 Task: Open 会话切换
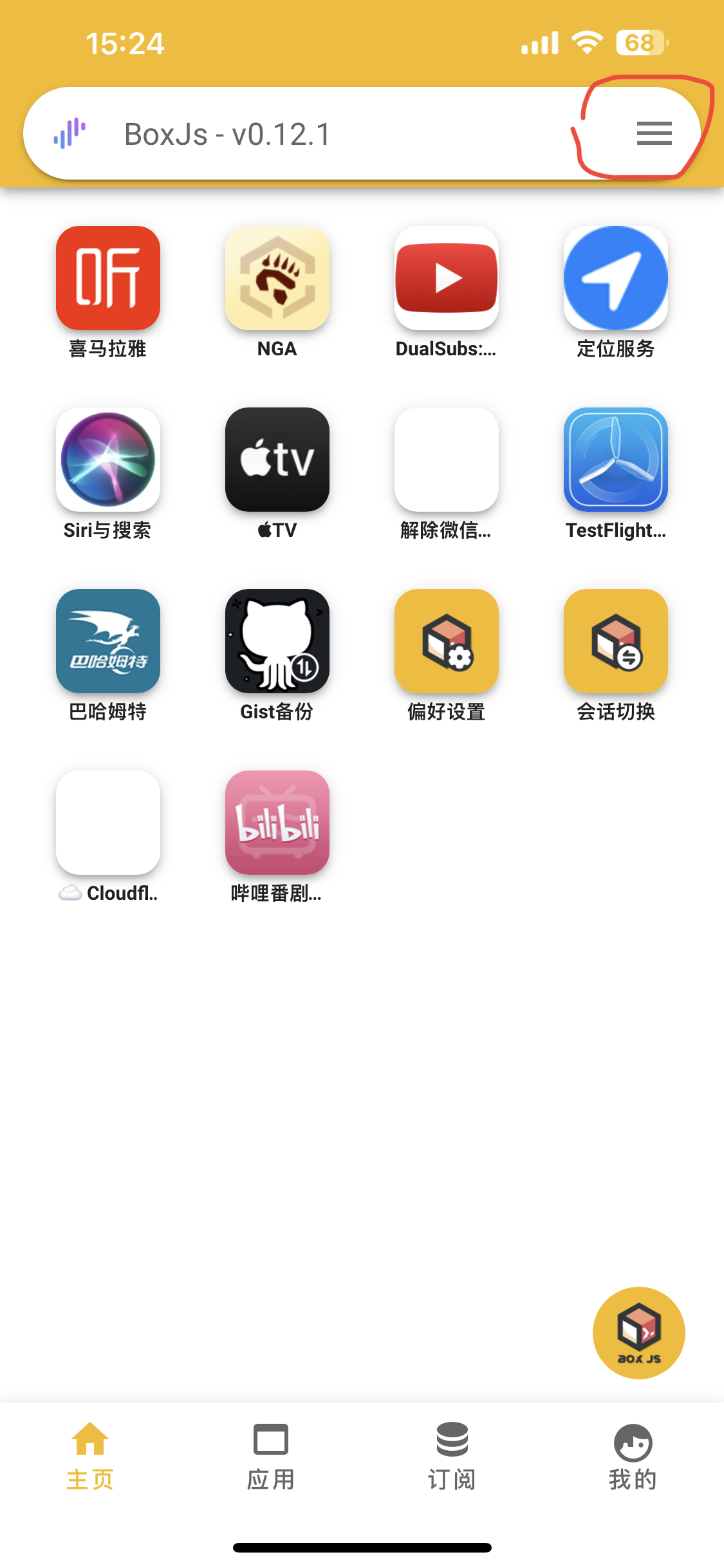616,641
